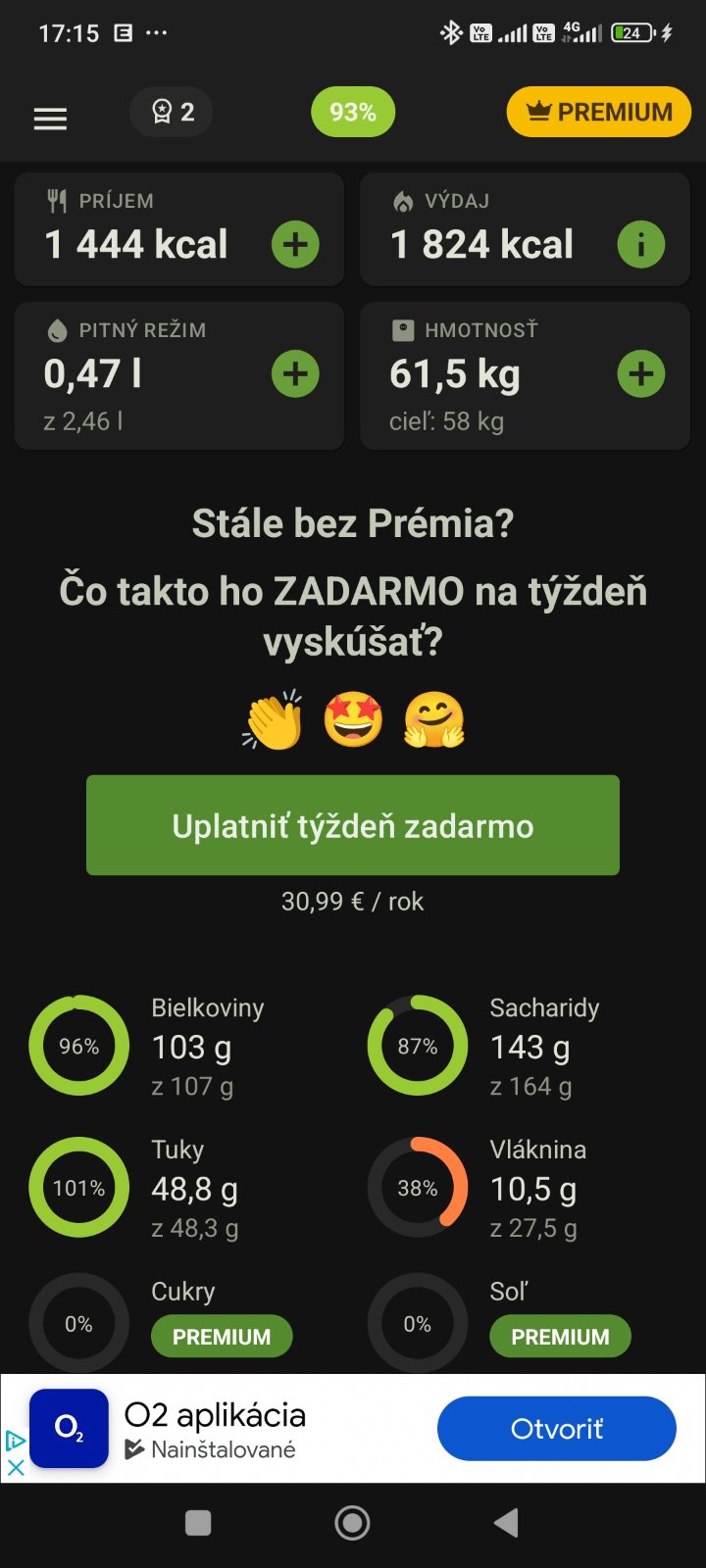706x1568 pixels.
Task: Return to the phone home screen
Action: tap(352, 1522)
